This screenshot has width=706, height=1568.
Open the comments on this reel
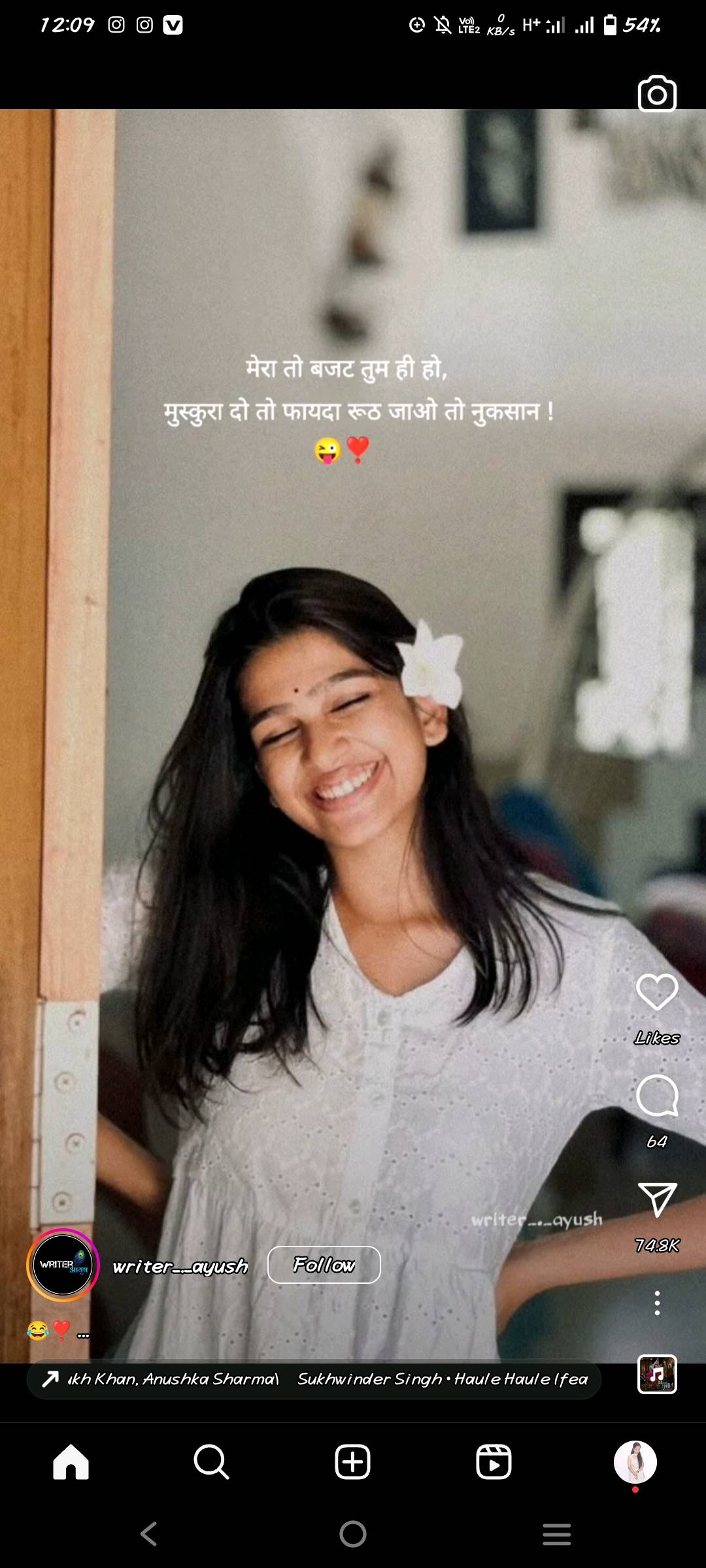[x=657, y=1096]
